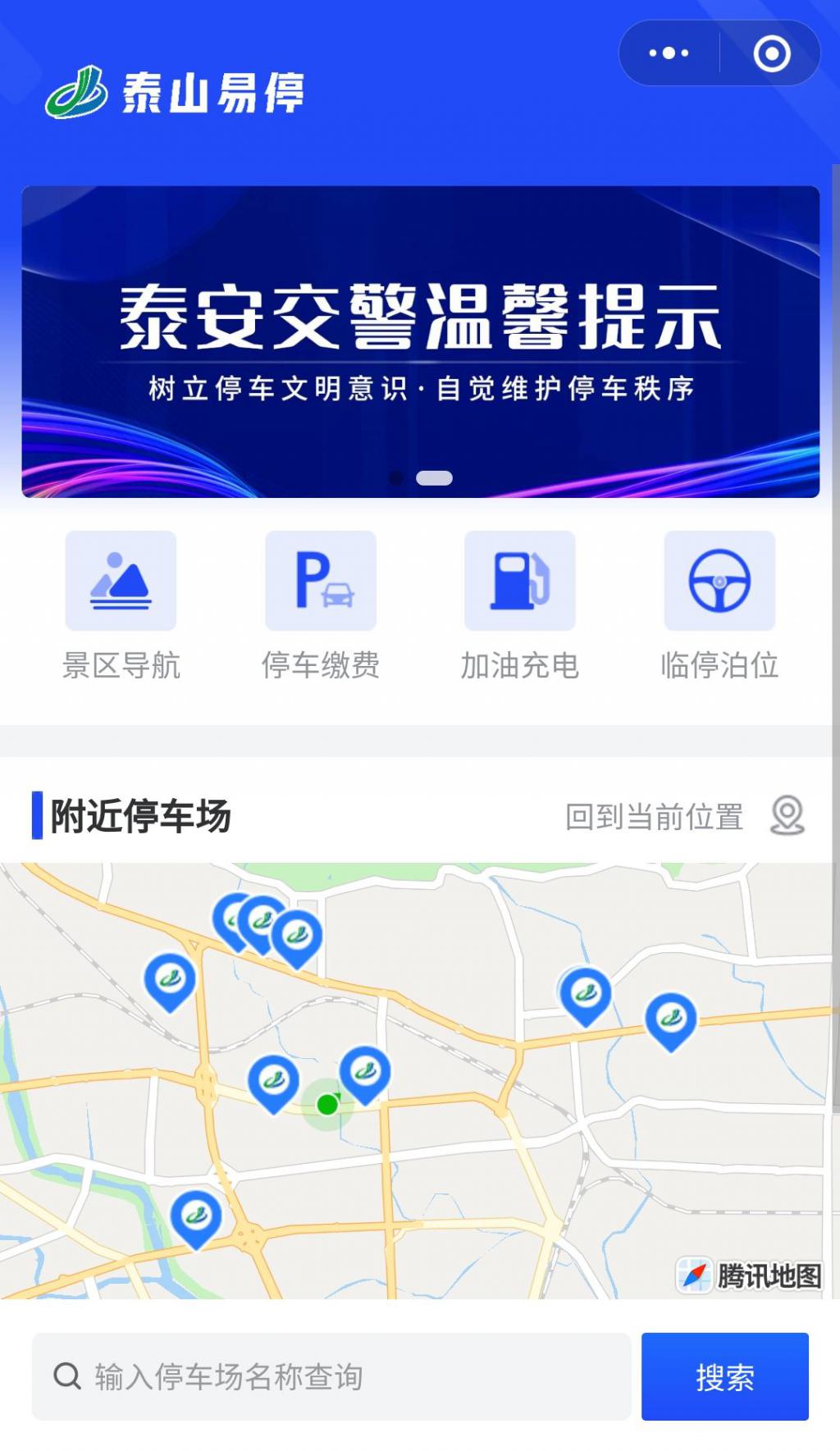Image resolution: width=840 pixels, height=1451 pixels.
Task: Open 停车缴费 parking payment
Action: [321, 606]
